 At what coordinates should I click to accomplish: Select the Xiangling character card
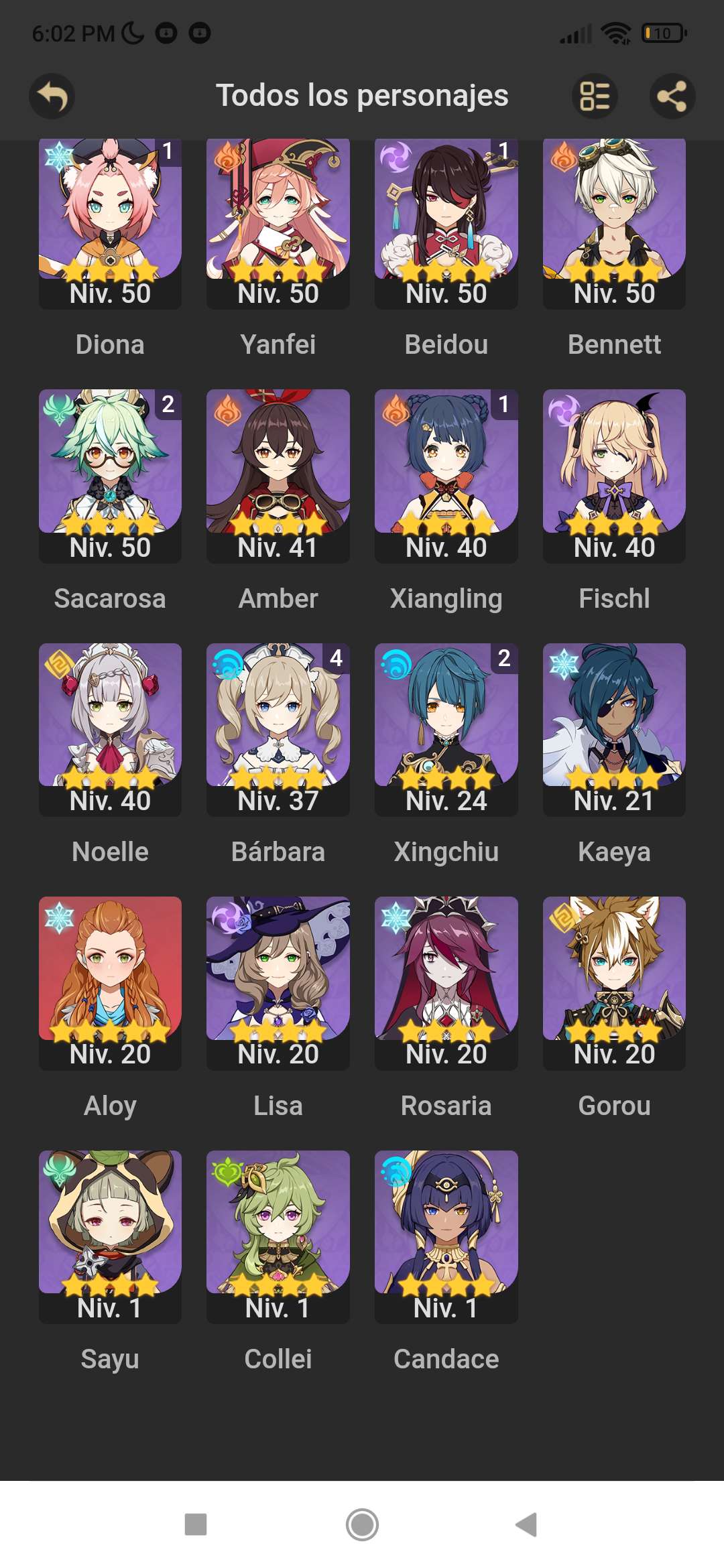coord(446,474)
